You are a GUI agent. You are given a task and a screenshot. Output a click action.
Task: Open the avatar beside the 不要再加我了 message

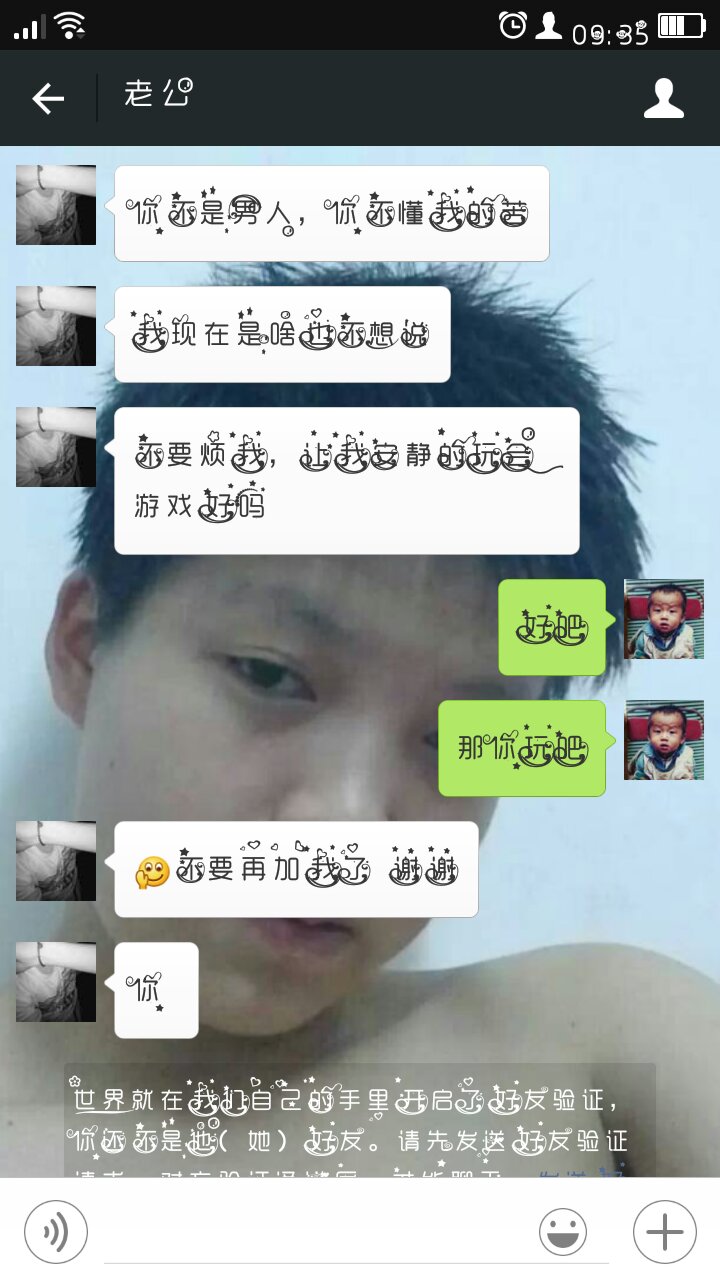click(56, 861)
